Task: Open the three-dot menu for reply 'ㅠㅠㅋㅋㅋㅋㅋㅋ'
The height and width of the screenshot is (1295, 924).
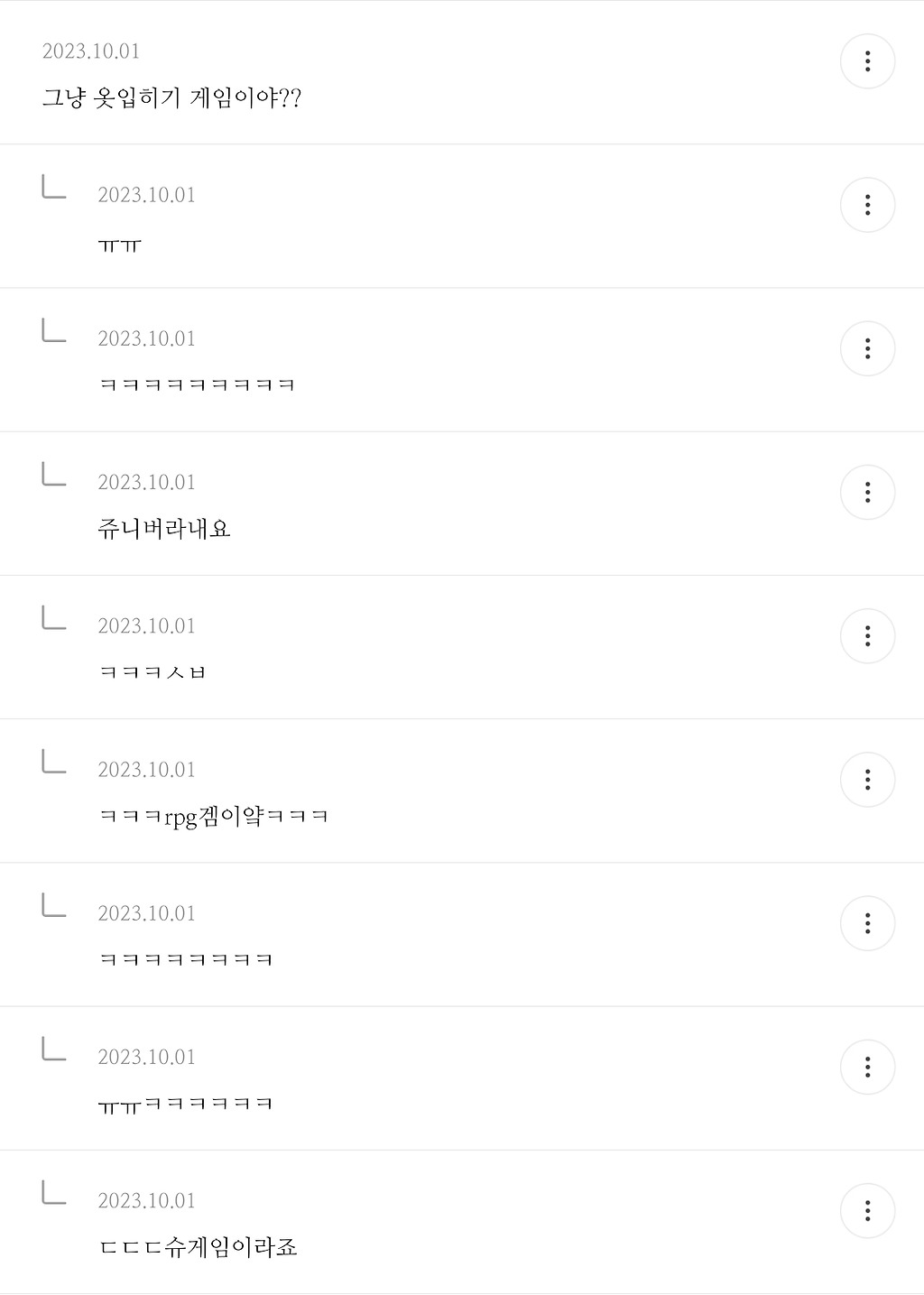Action: tap(867, 1067)
